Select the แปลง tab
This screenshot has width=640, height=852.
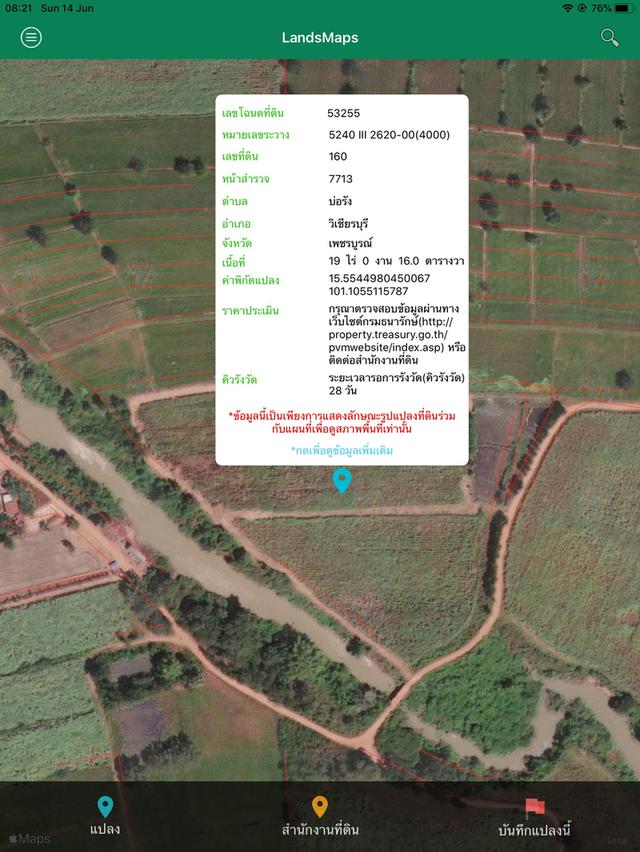(105, 817)
